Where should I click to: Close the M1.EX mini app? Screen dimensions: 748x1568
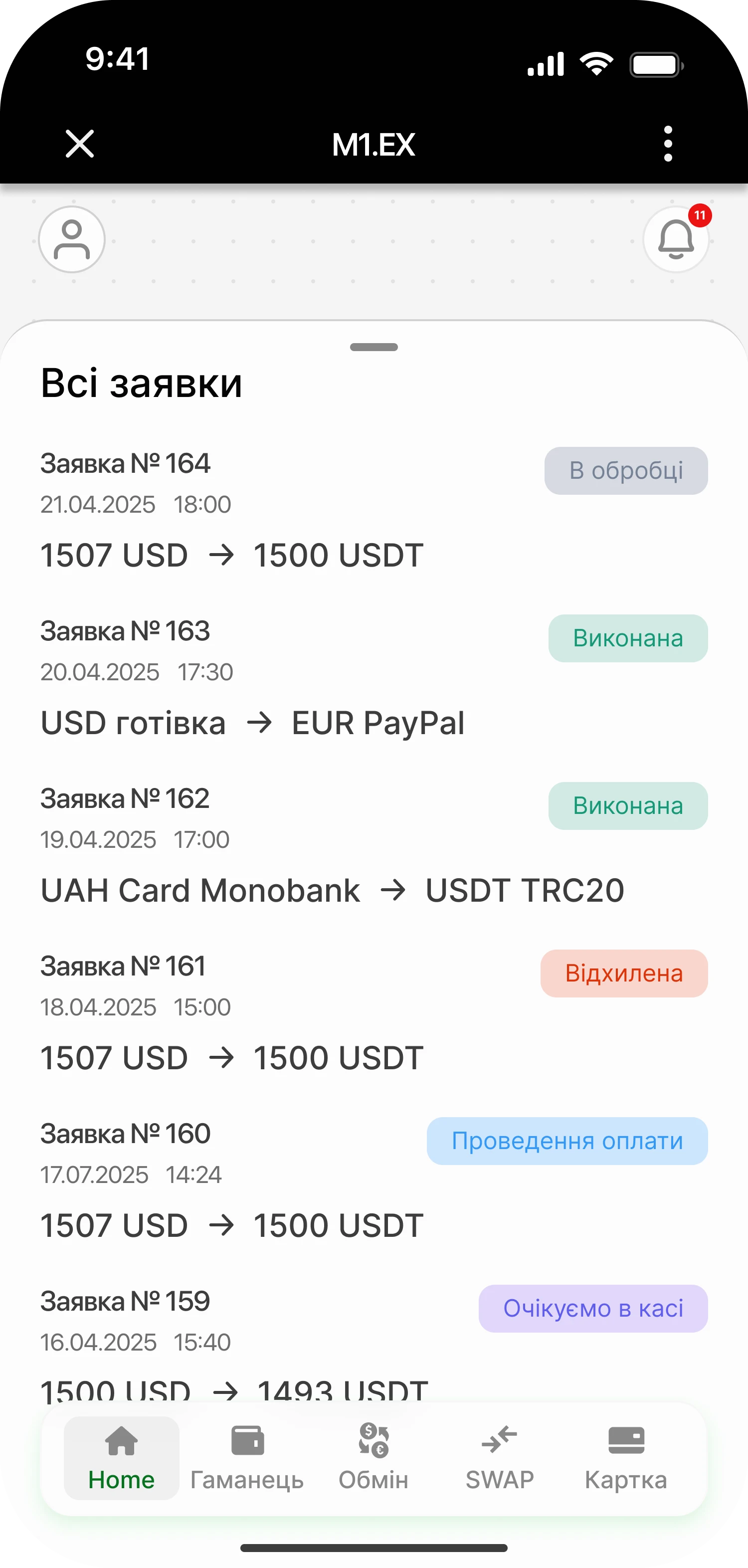80,144
